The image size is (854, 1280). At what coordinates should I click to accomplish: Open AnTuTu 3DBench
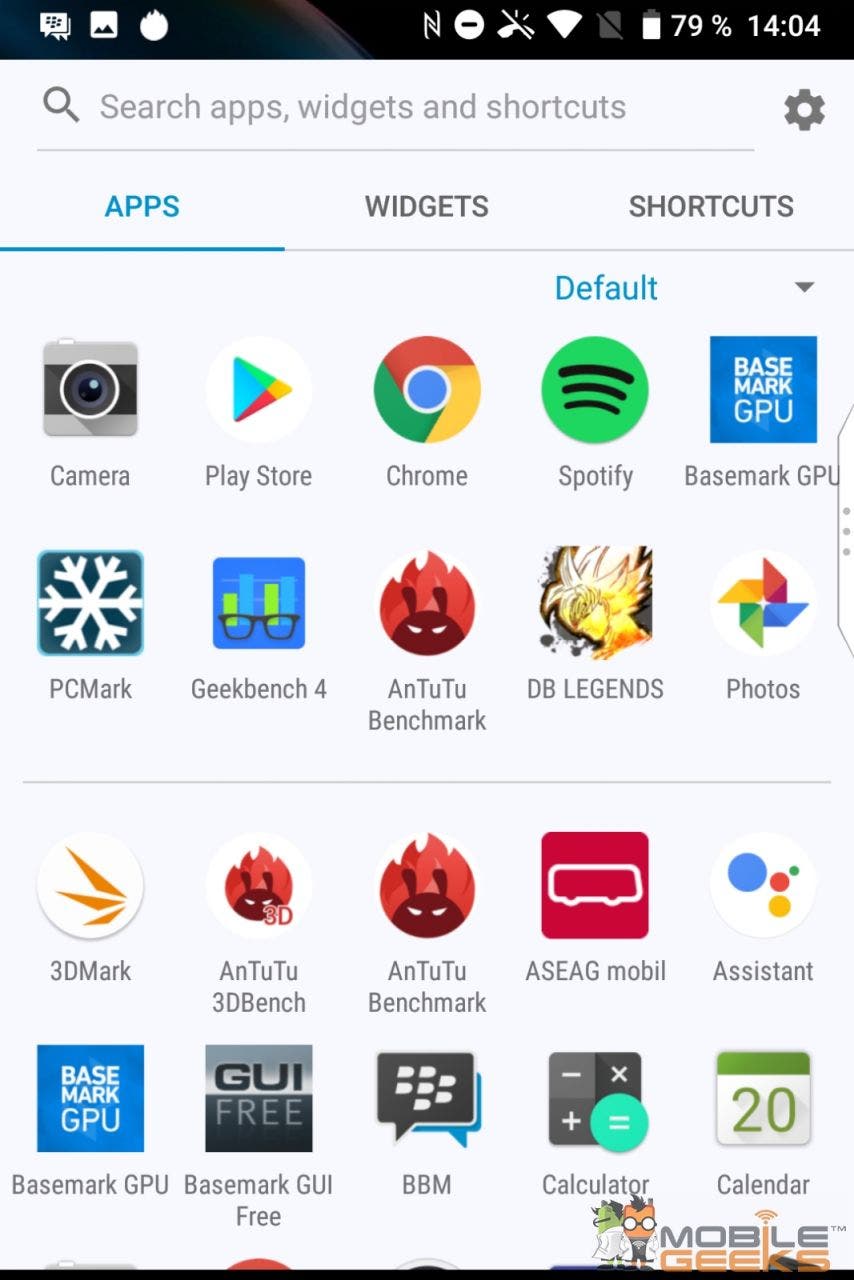click(258, 886)
